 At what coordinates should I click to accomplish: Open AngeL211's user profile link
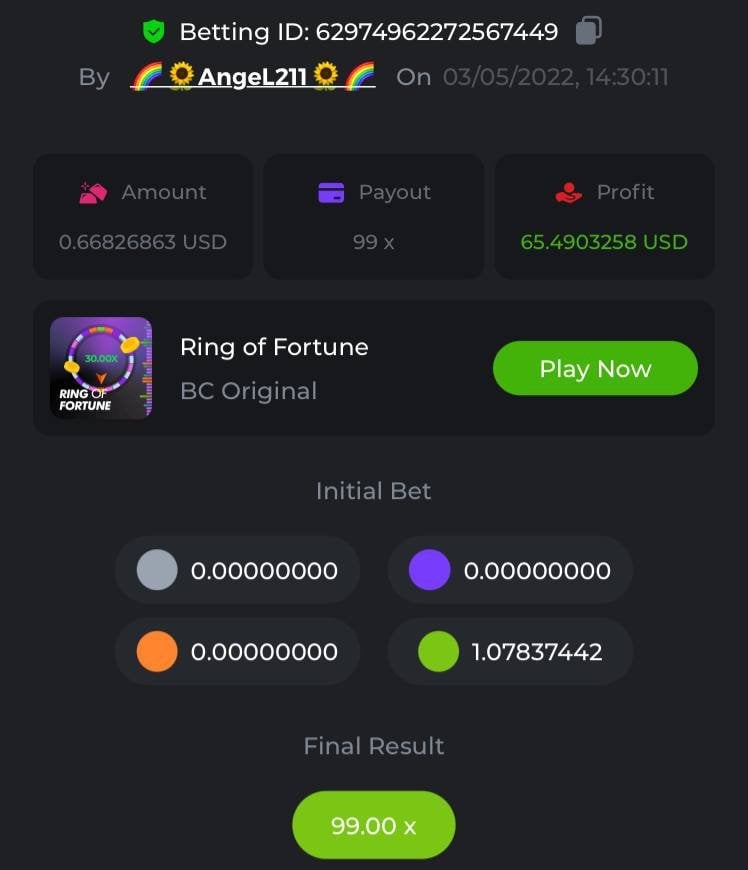point(253,76)
